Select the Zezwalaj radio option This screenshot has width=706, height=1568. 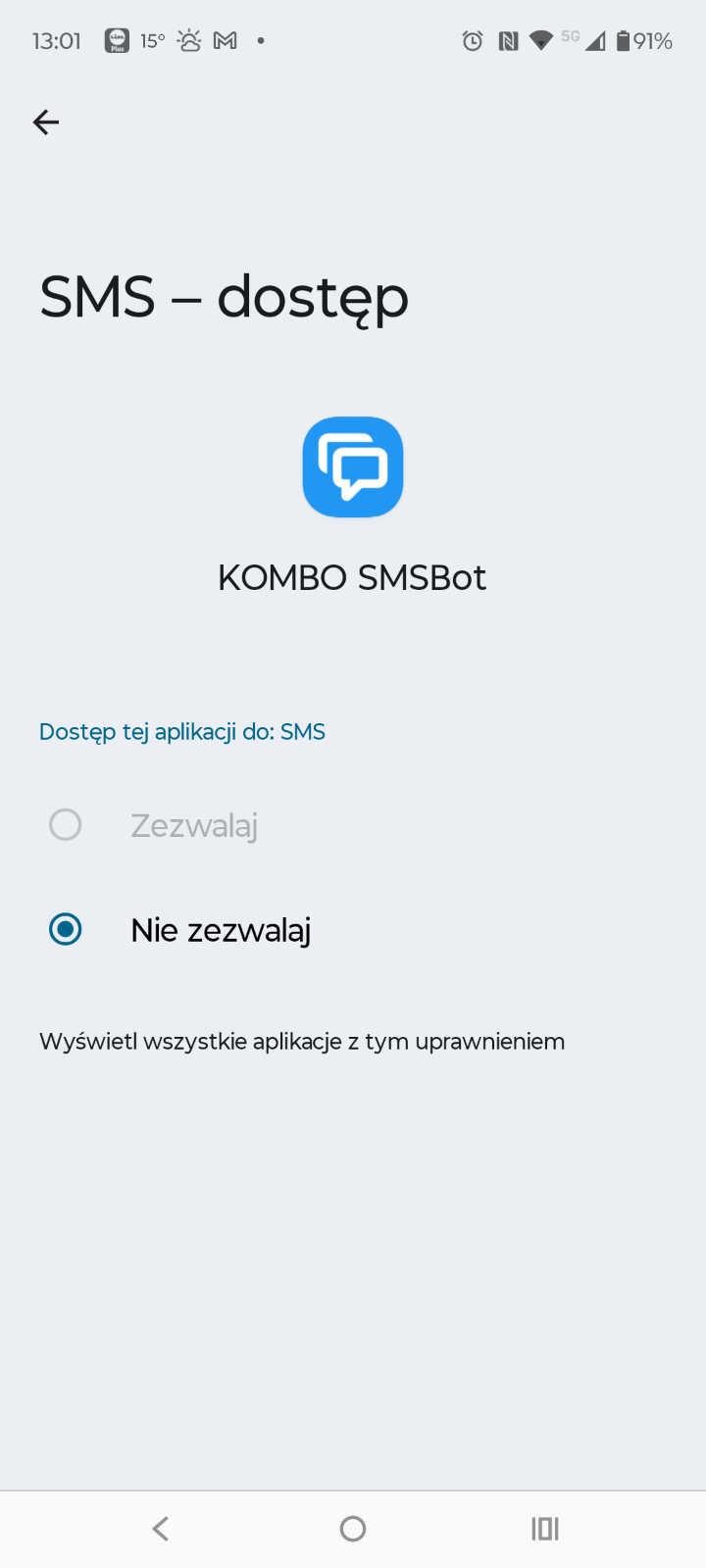pyautogui.click(x=353, y=825)
